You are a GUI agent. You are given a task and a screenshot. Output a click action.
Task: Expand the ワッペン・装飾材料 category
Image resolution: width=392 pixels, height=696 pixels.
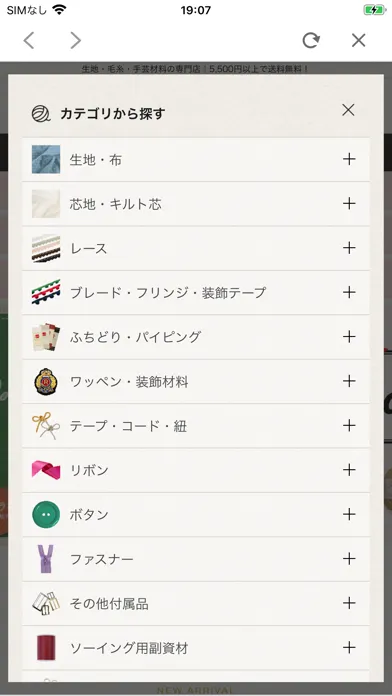(349, 381)
